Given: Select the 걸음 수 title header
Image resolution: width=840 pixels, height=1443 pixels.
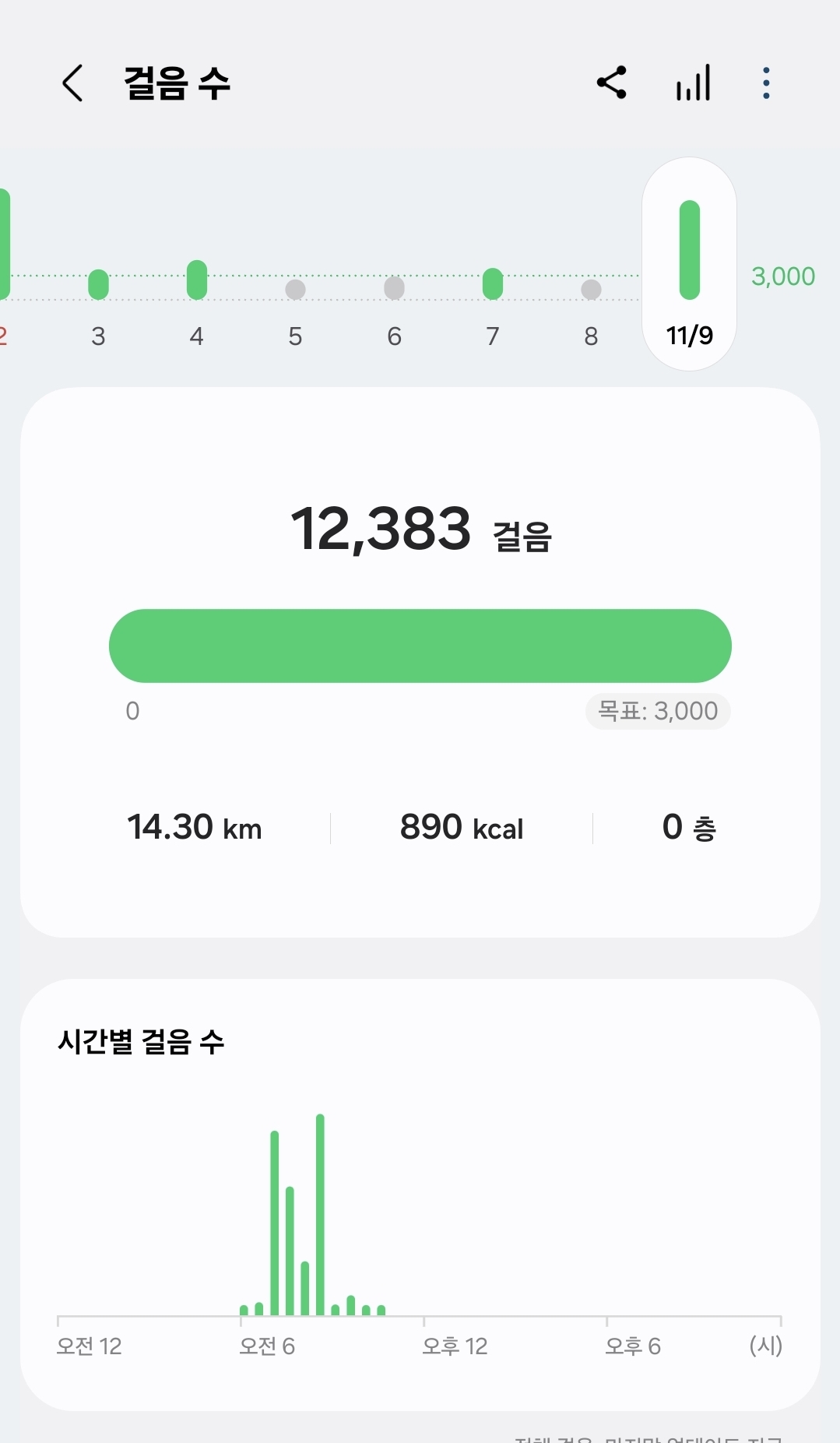Looking at the screenshot, I should [x=175, y=83].
